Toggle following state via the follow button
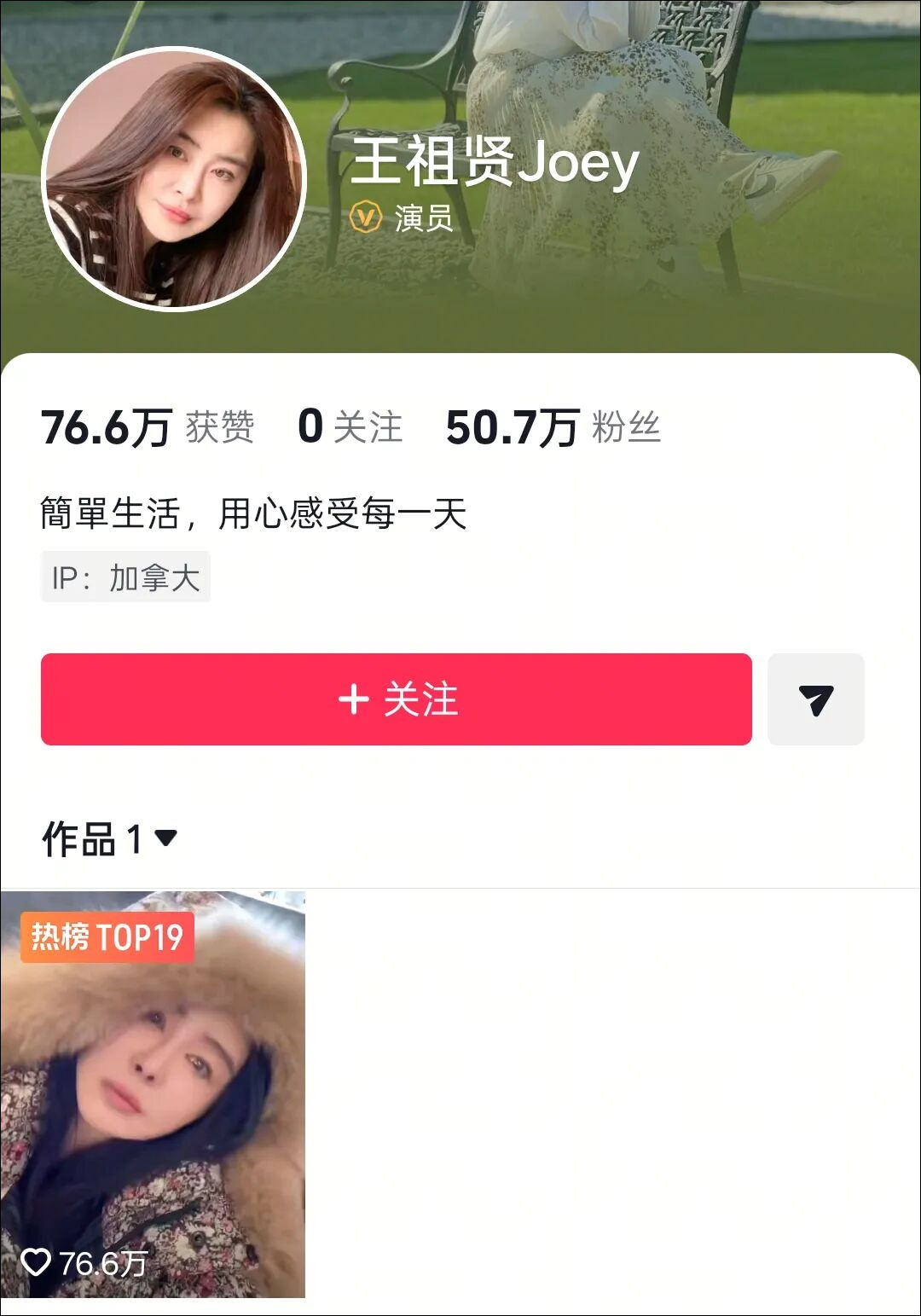 click(396, 699)
